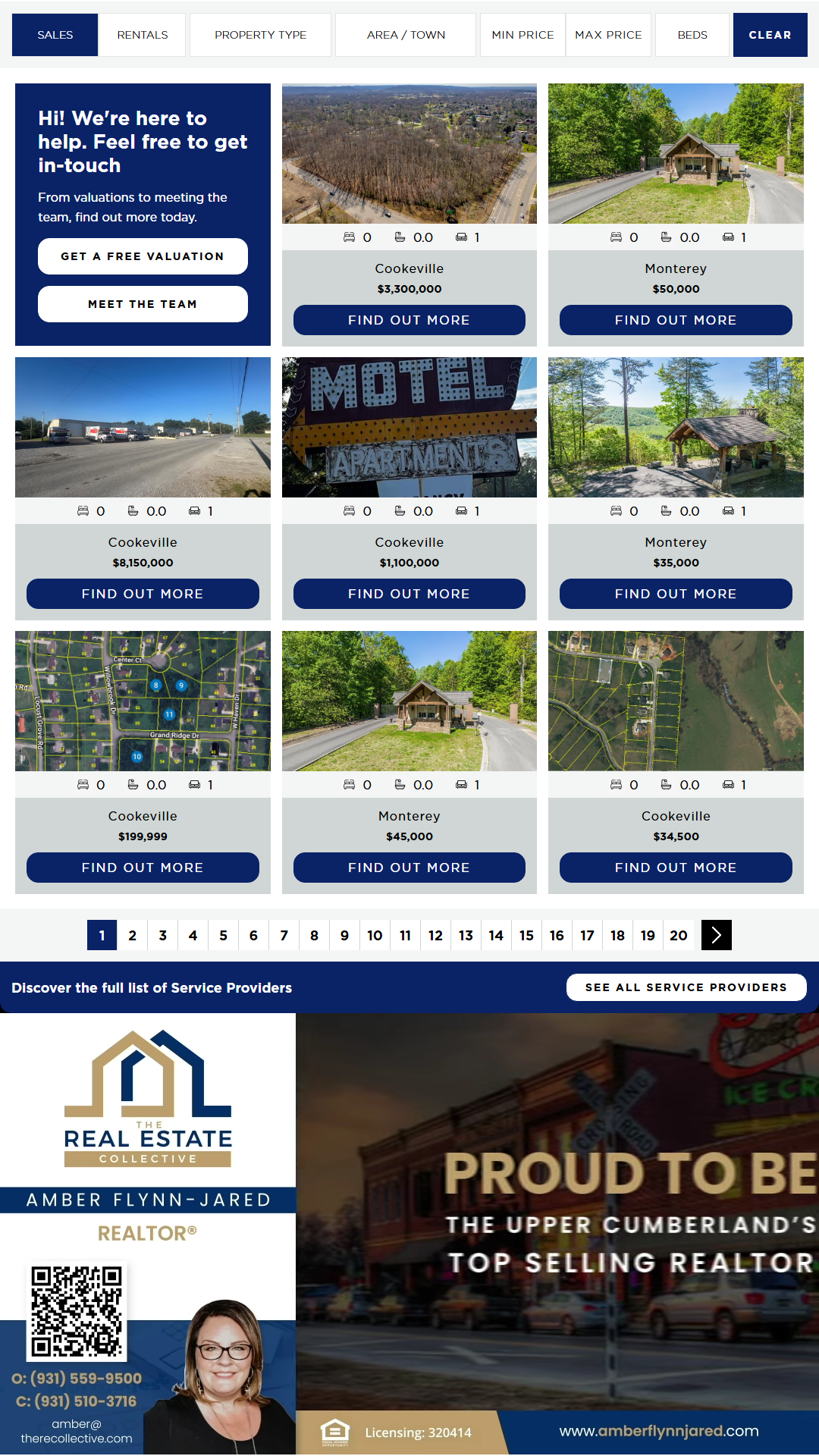Find out more on $8,150,000 Cookeville listing
819x1456 pixels.
143,594
